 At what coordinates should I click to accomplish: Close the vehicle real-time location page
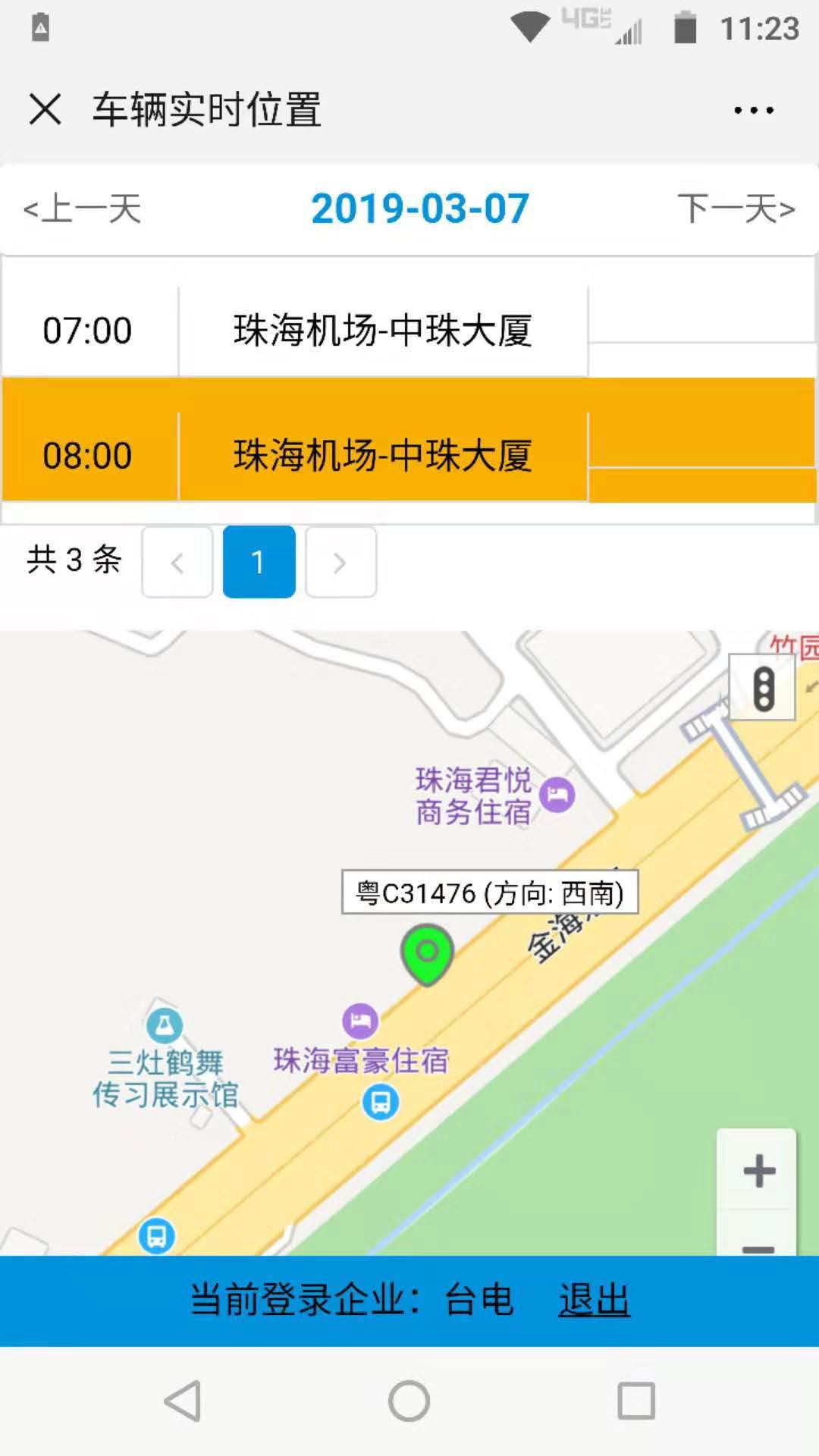coord(45,109)
